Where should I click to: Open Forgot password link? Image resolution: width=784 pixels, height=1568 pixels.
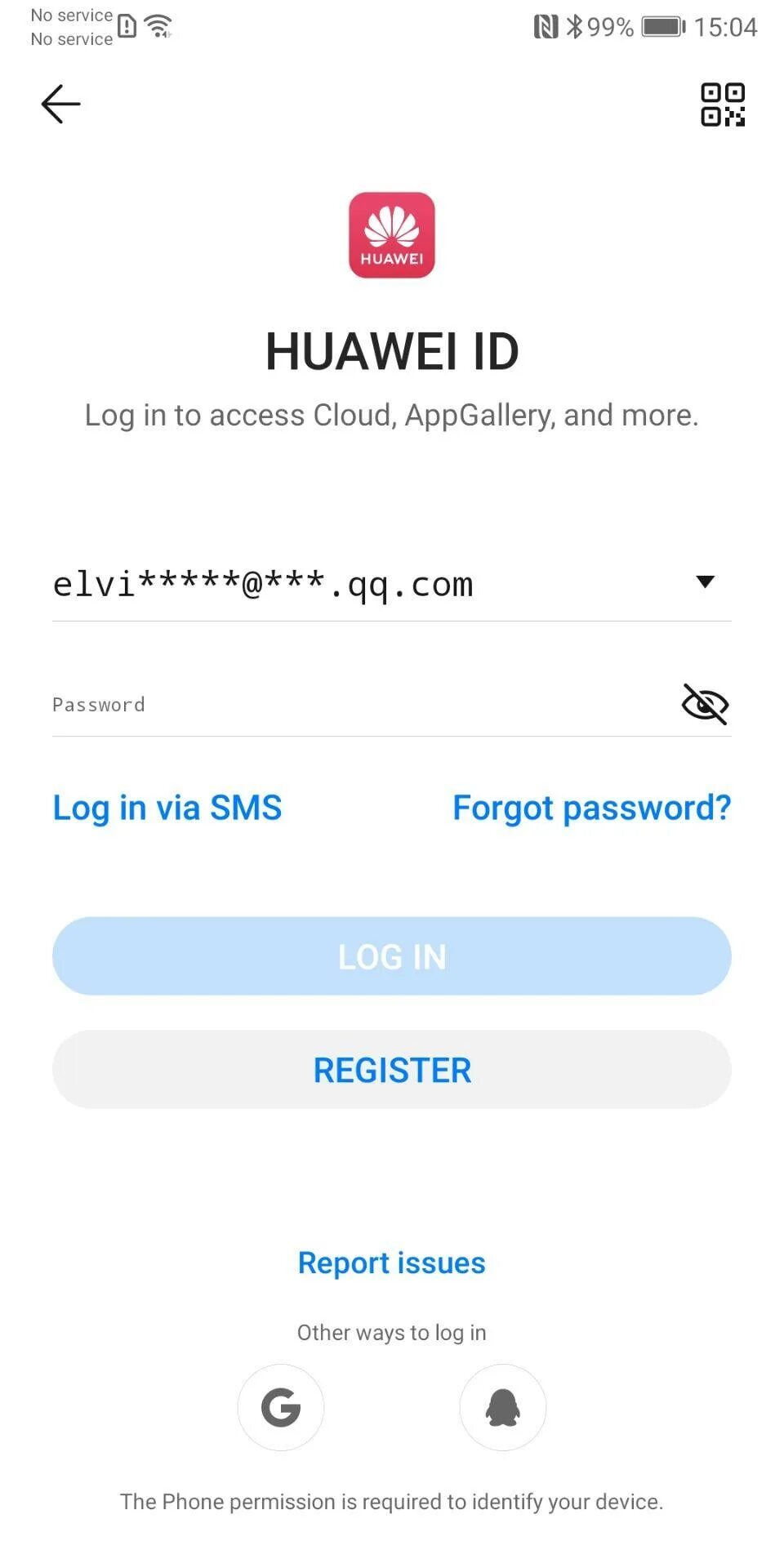(591, 808)
